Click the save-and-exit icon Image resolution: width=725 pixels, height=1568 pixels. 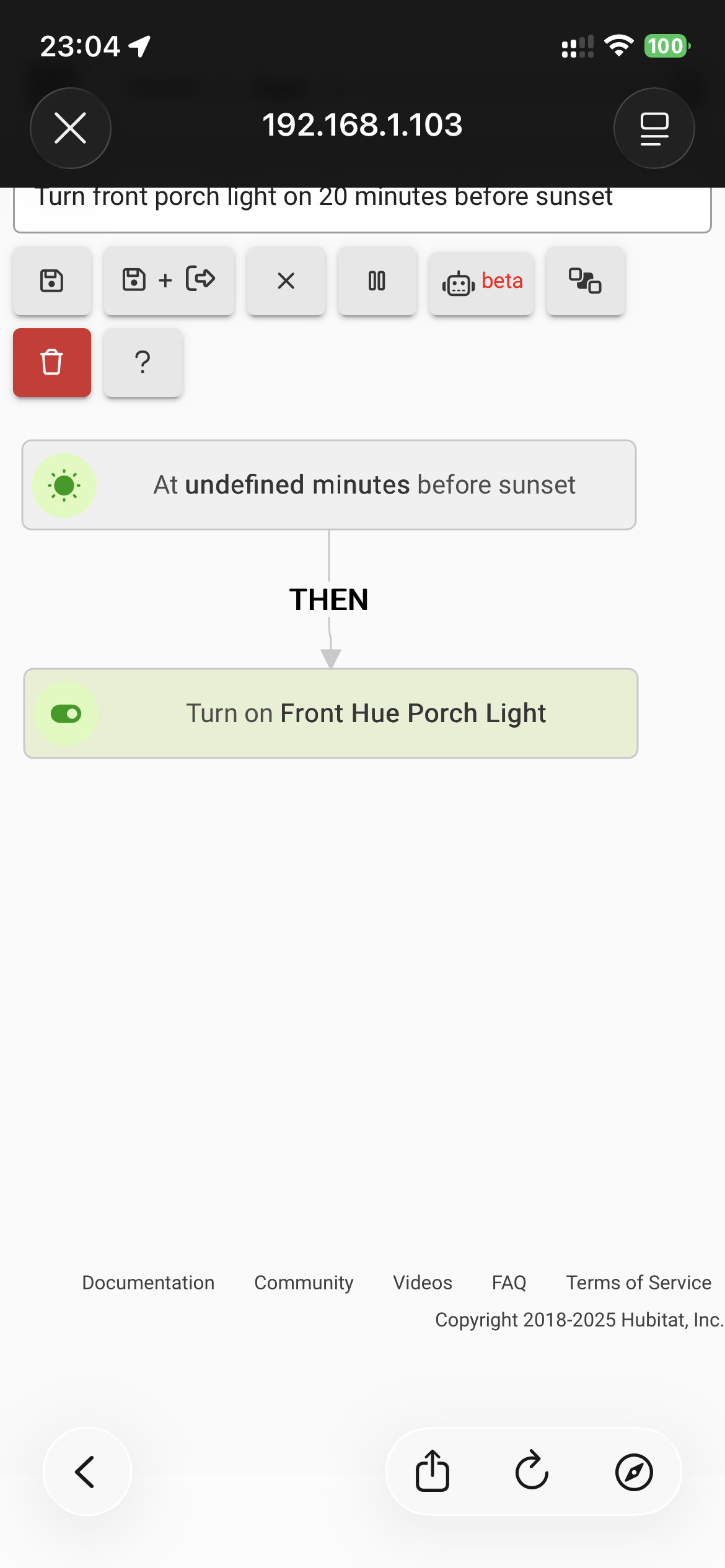pyautogui.click(x=169, y=281)
